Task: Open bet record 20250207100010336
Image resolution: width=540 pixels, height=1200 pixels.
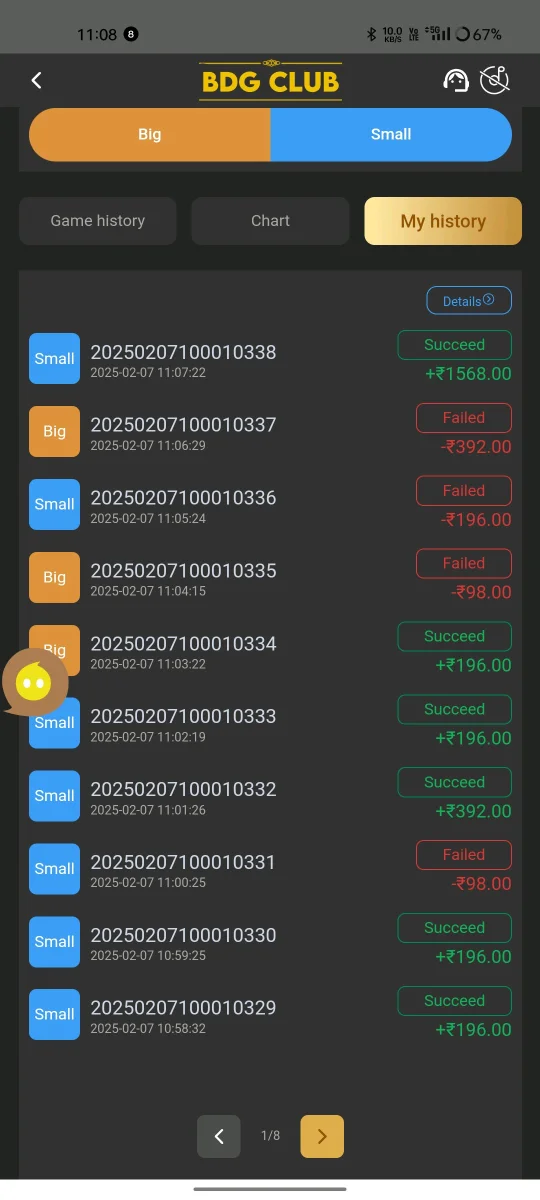Action: pyautogui.click(x=270, y=505)
